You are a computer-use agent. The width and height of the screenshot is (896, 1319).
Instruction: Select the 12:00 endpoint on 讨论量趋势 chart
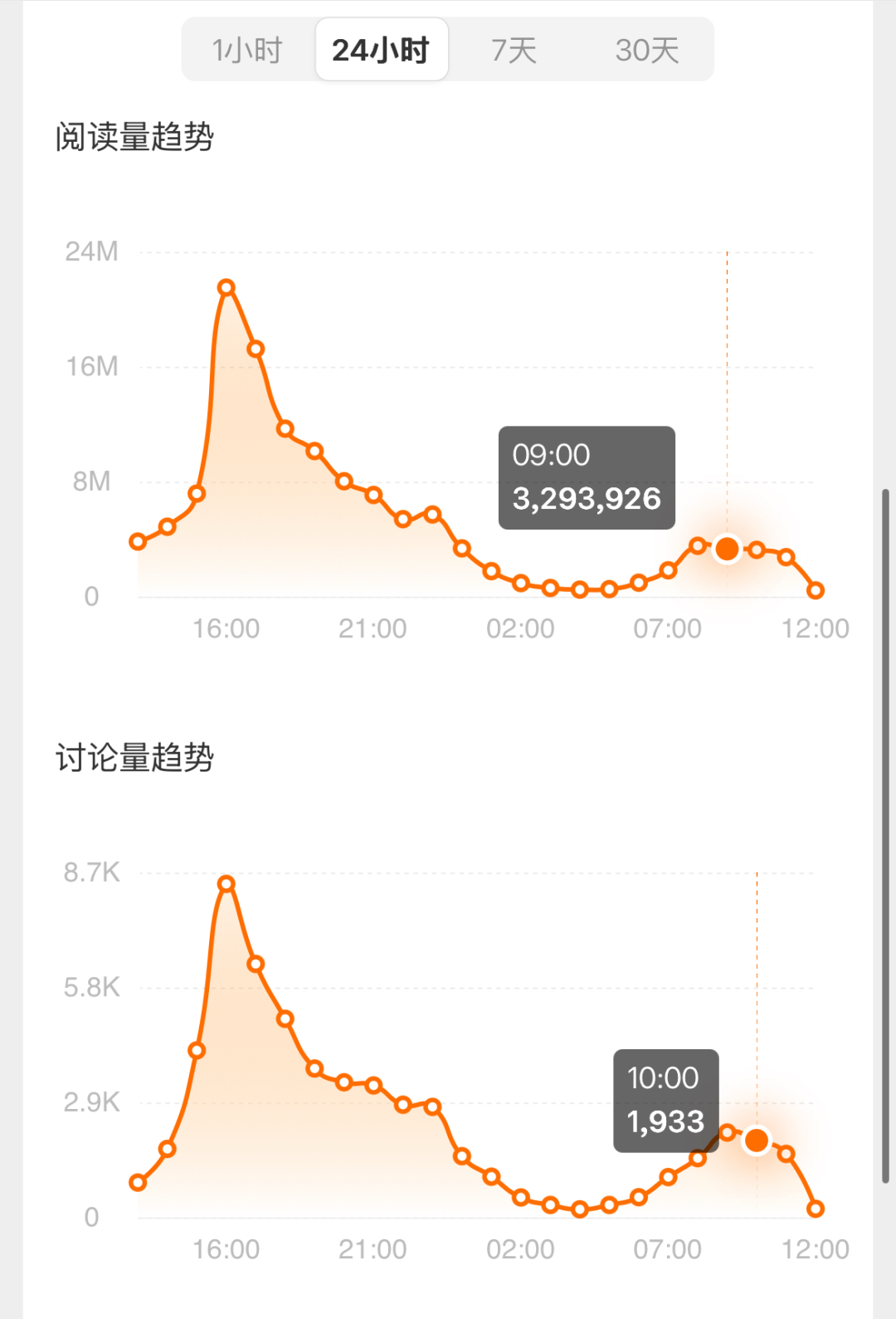pos(816,1209)
